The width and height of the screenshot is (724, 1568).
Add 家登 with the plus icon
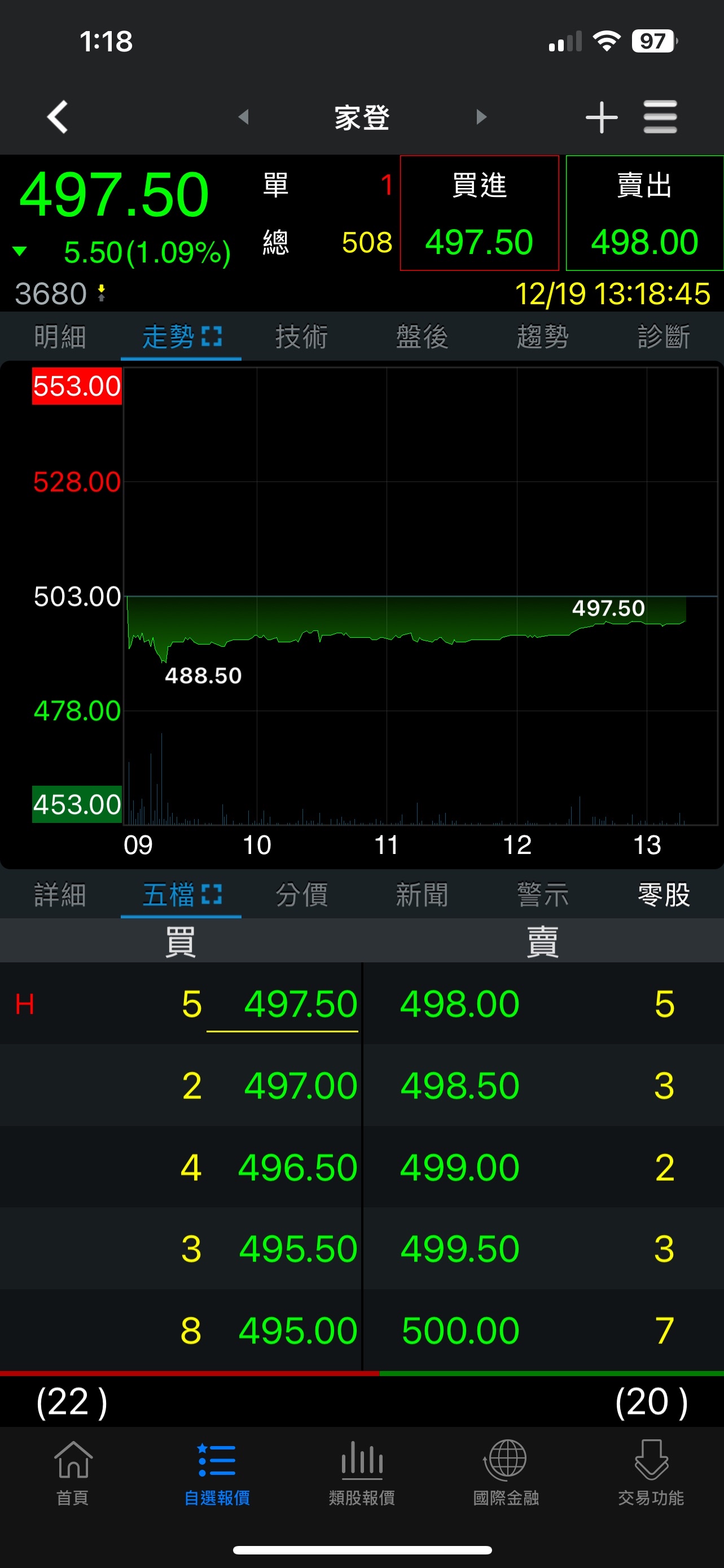pos(601,117)
